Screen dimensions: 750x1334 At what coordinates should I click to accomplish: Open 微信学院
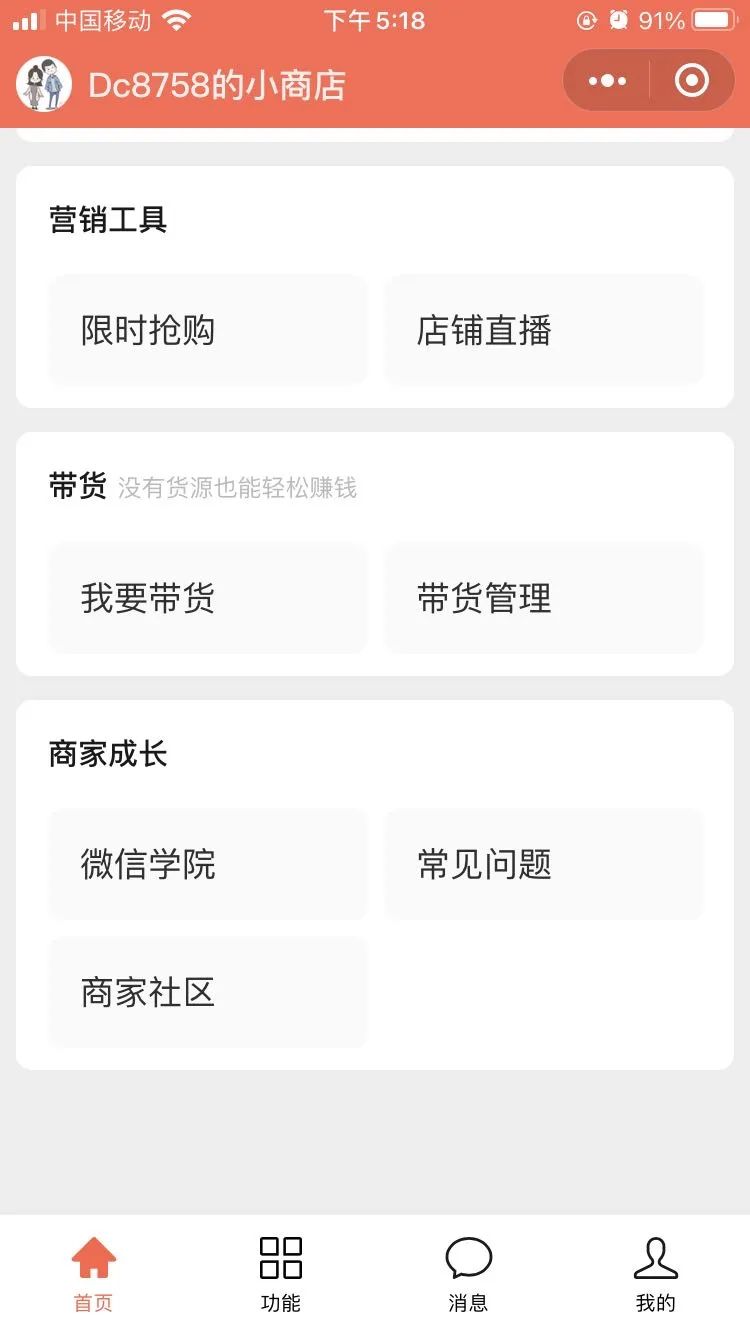(208, 864)
